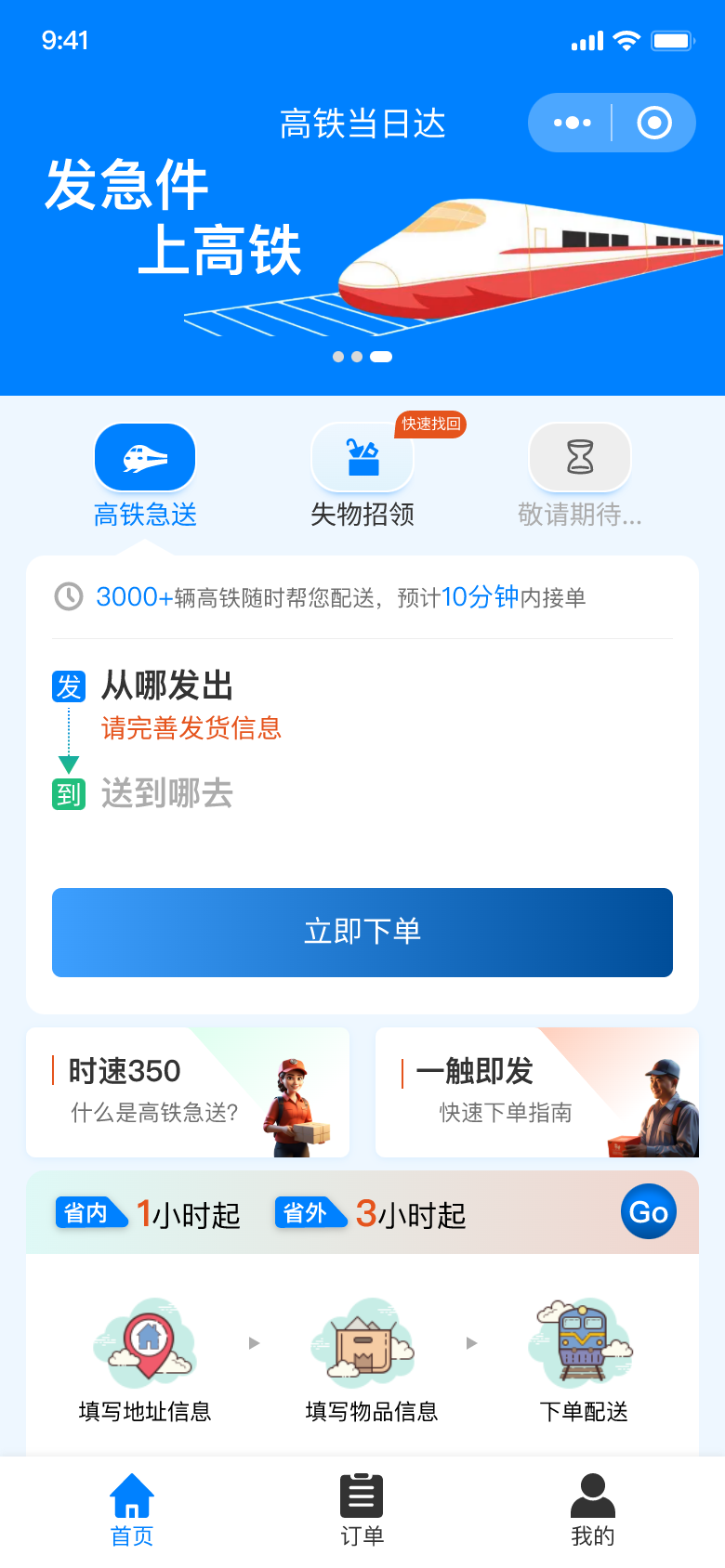
Task: Go to the 我的 tab
Action: [592, 1510]
